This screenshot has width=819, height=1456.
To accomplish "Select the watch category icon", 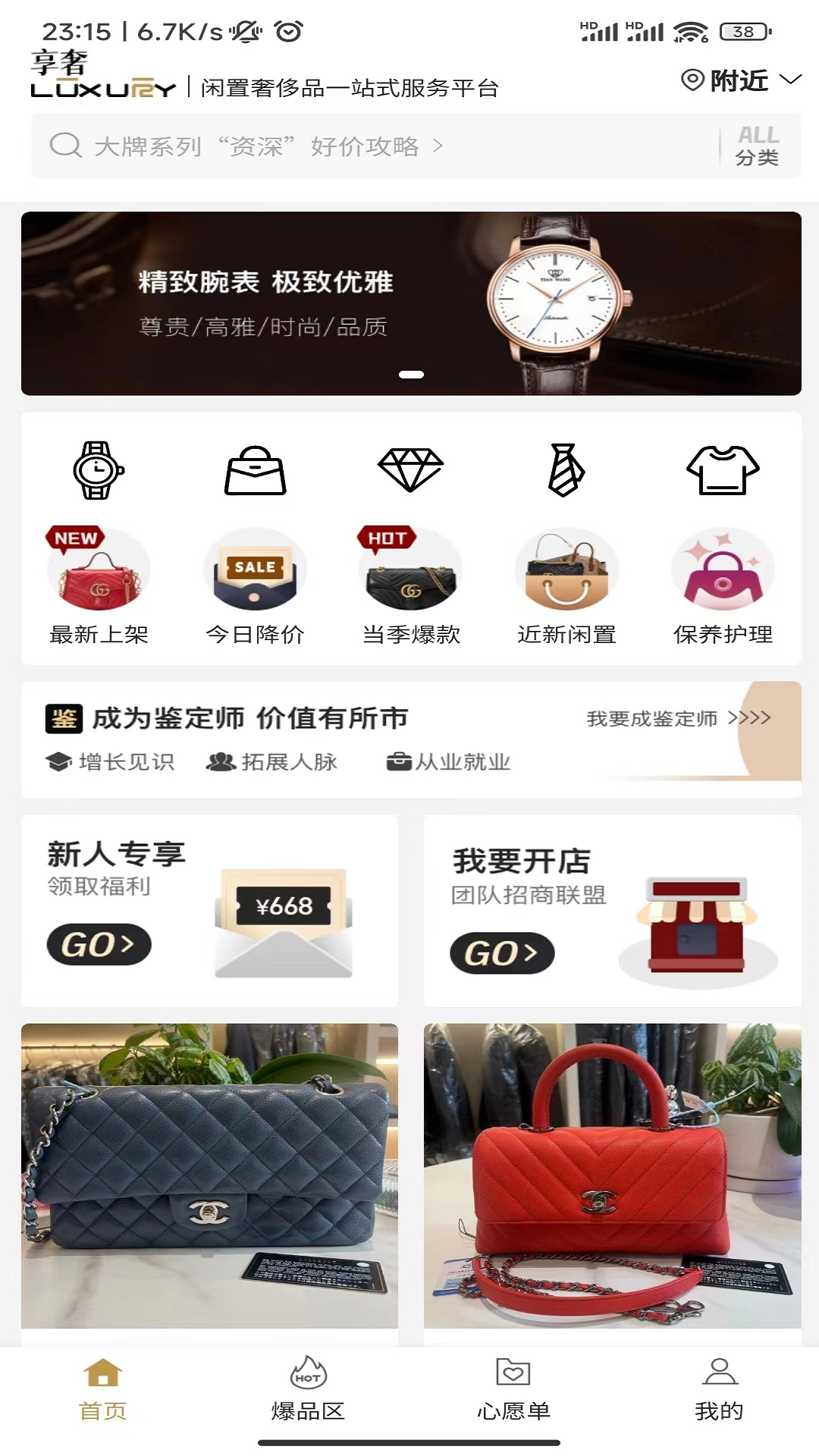I will pyautogui.click(x=99, y=470).
